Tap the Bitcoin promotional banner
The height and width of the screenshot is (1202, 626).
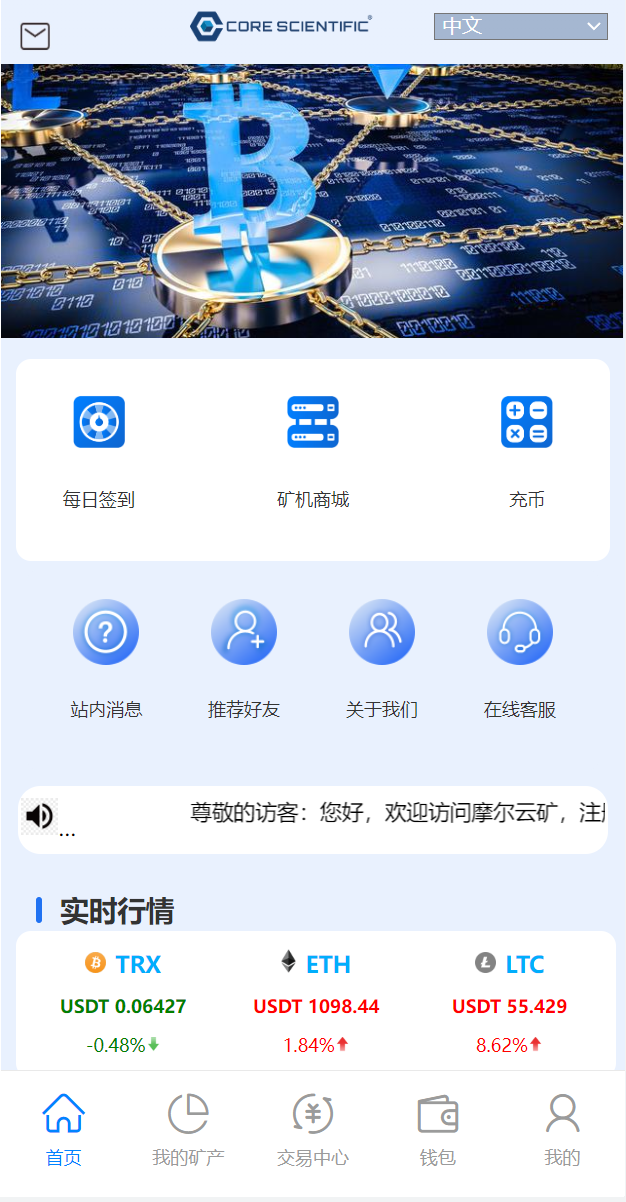pyautogui.click(x=313, y=201)
